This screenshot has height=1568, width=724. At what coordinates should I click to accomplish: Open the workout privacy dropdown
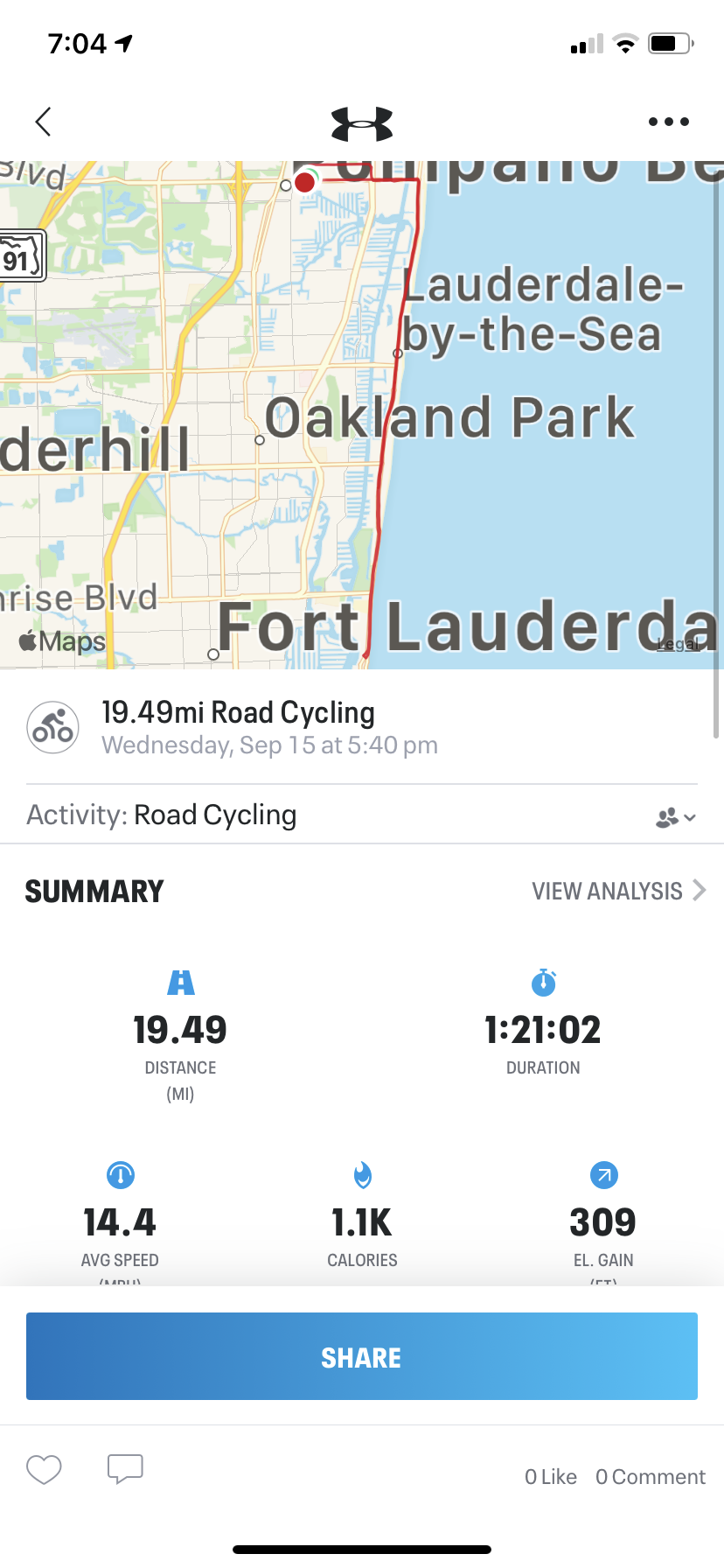point(675,817)
